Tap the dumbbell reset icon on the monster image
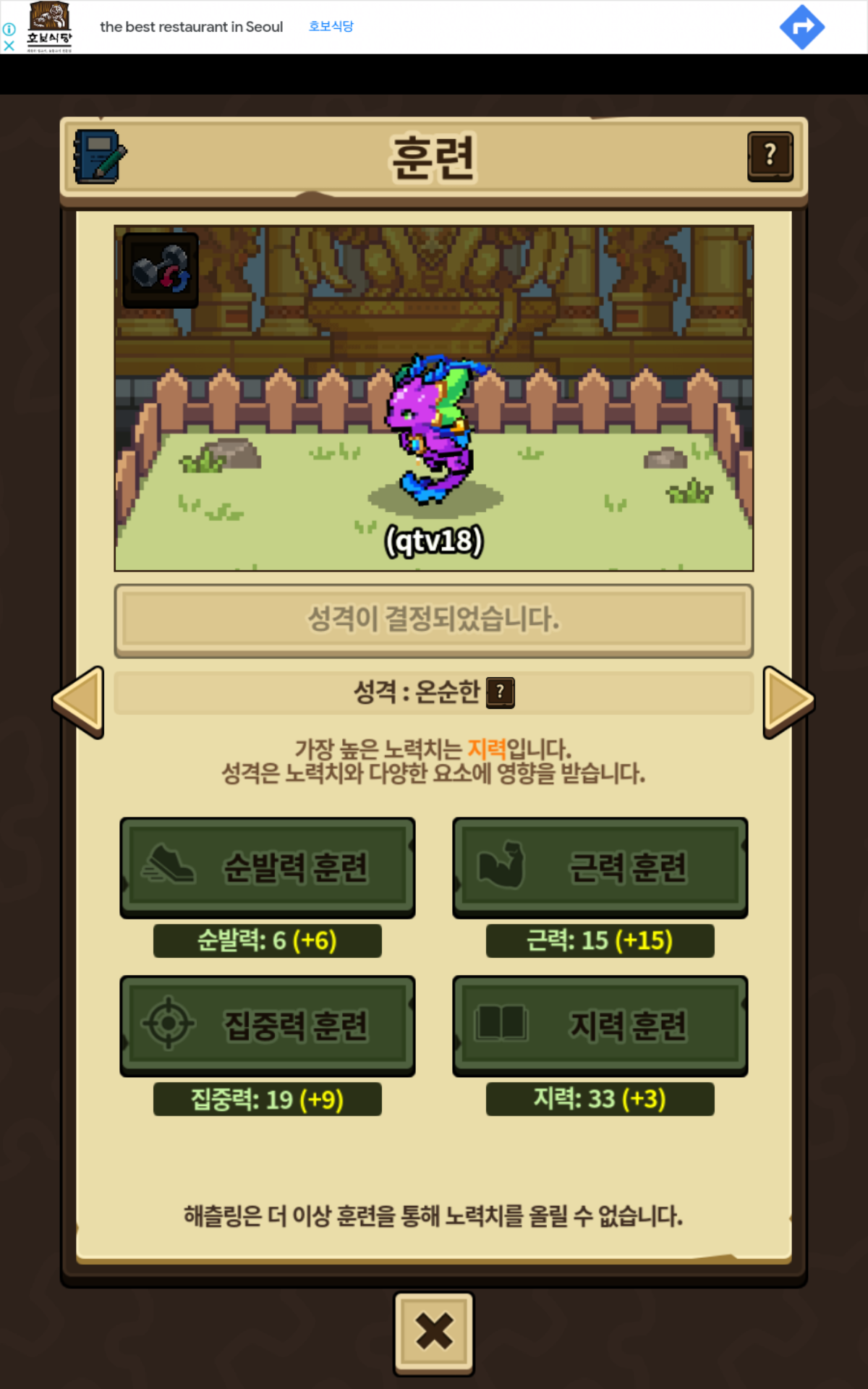Image resolution: width=868 pixels, height=1389 pixels. (x=161, y=270)
